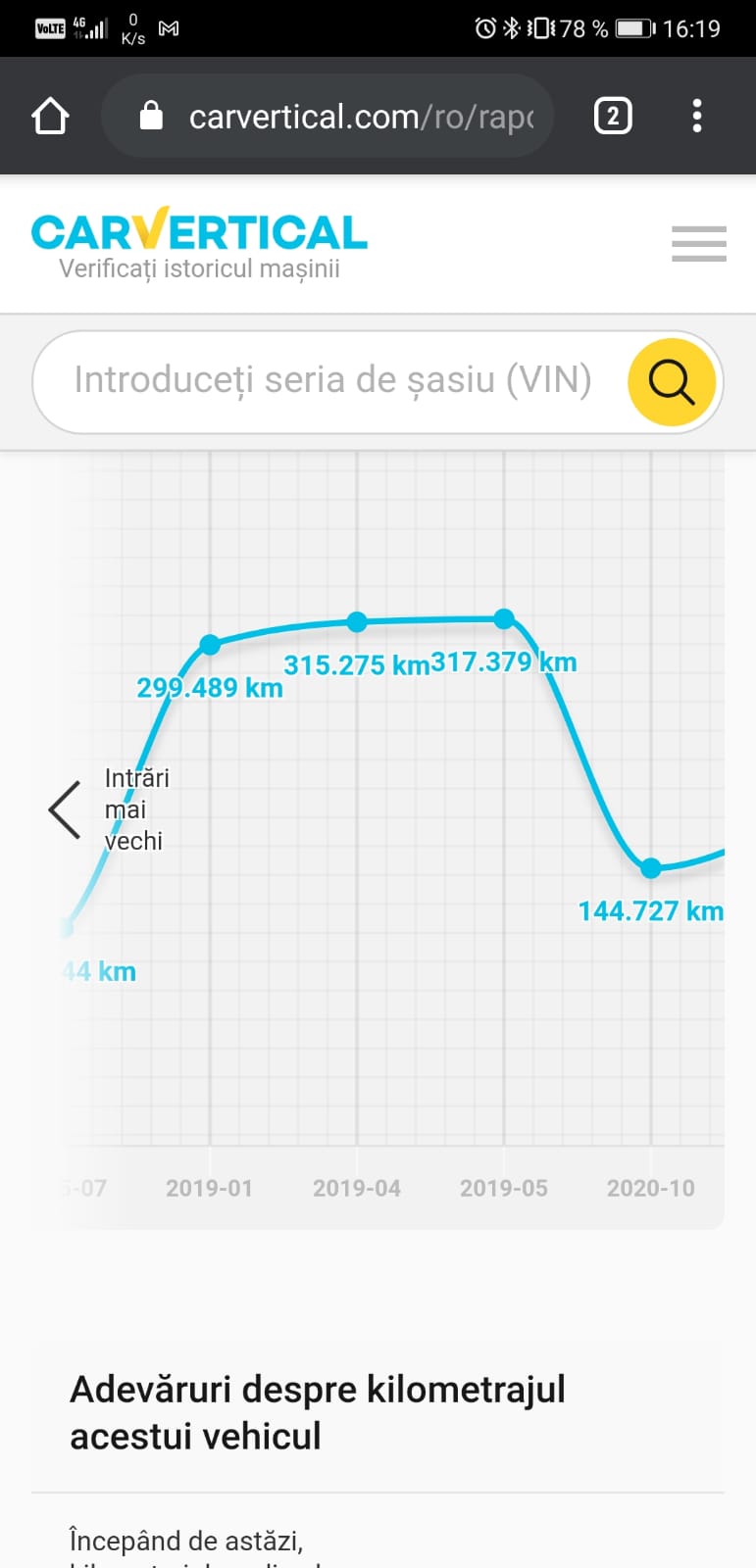This screenshot has width=756, height=1568.
Task: Open the browser overflow menu
Action: click(x=696, y=116)
